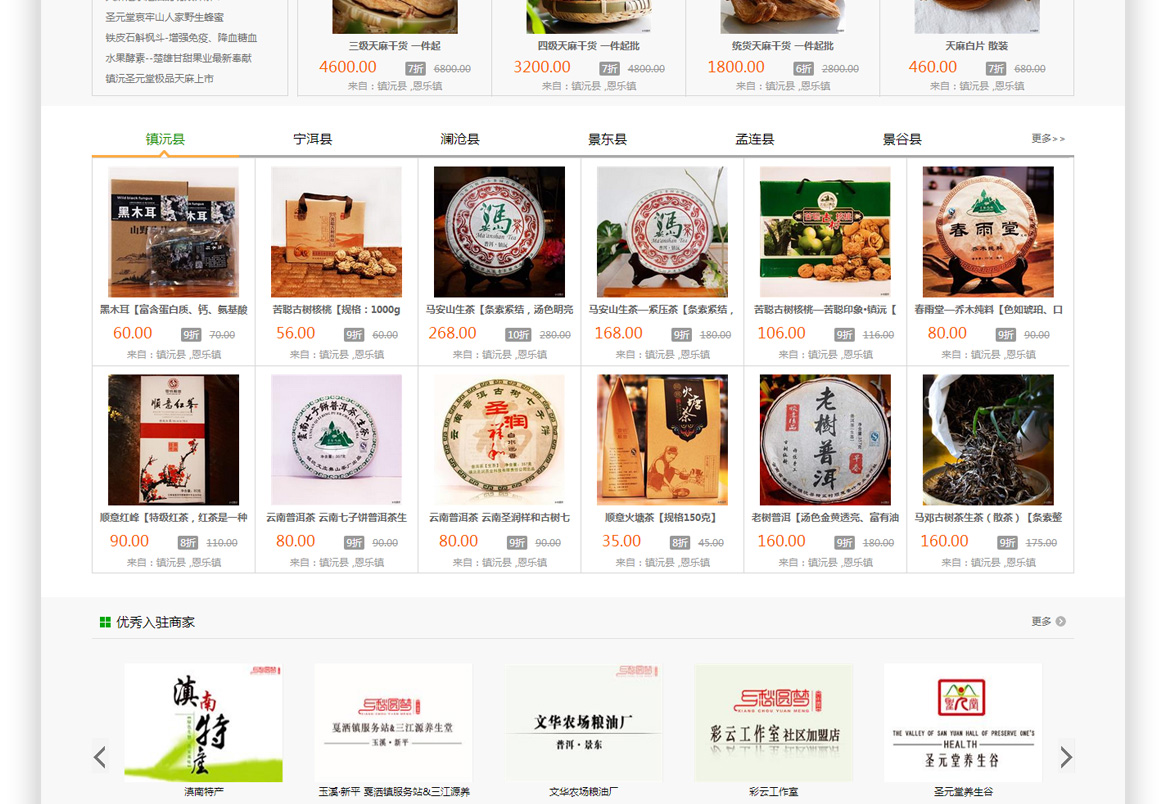1167x804 pixels.
Task: Open 更多 link beside county tabs
Action: point(1048,139)
